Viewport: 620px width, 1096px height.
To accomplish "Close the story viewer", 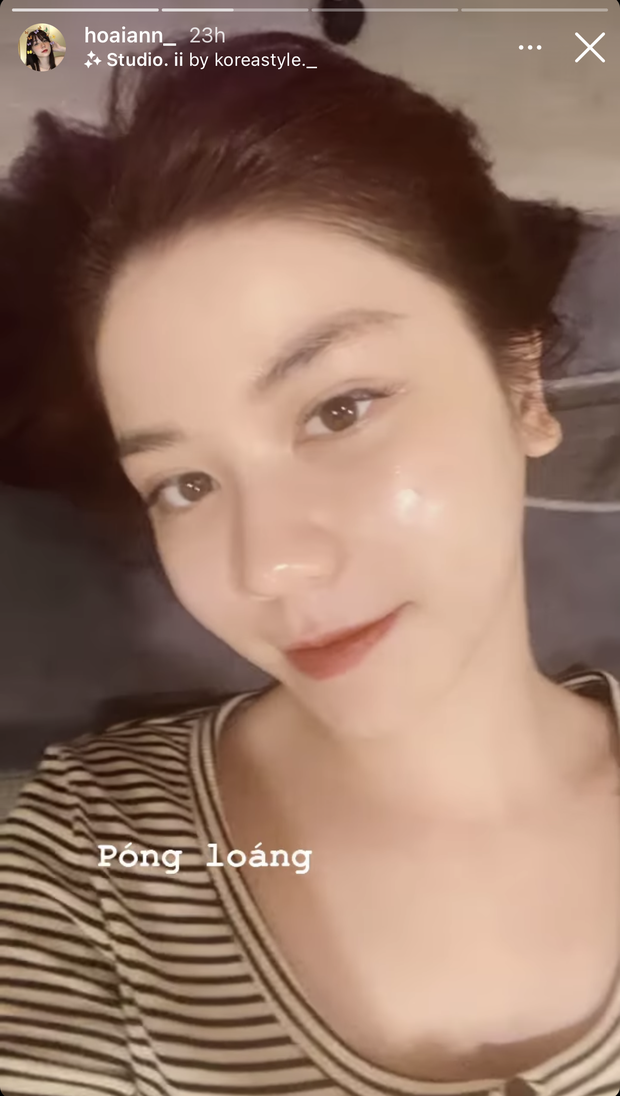I will pyautogui.click(x=589, y=47).
